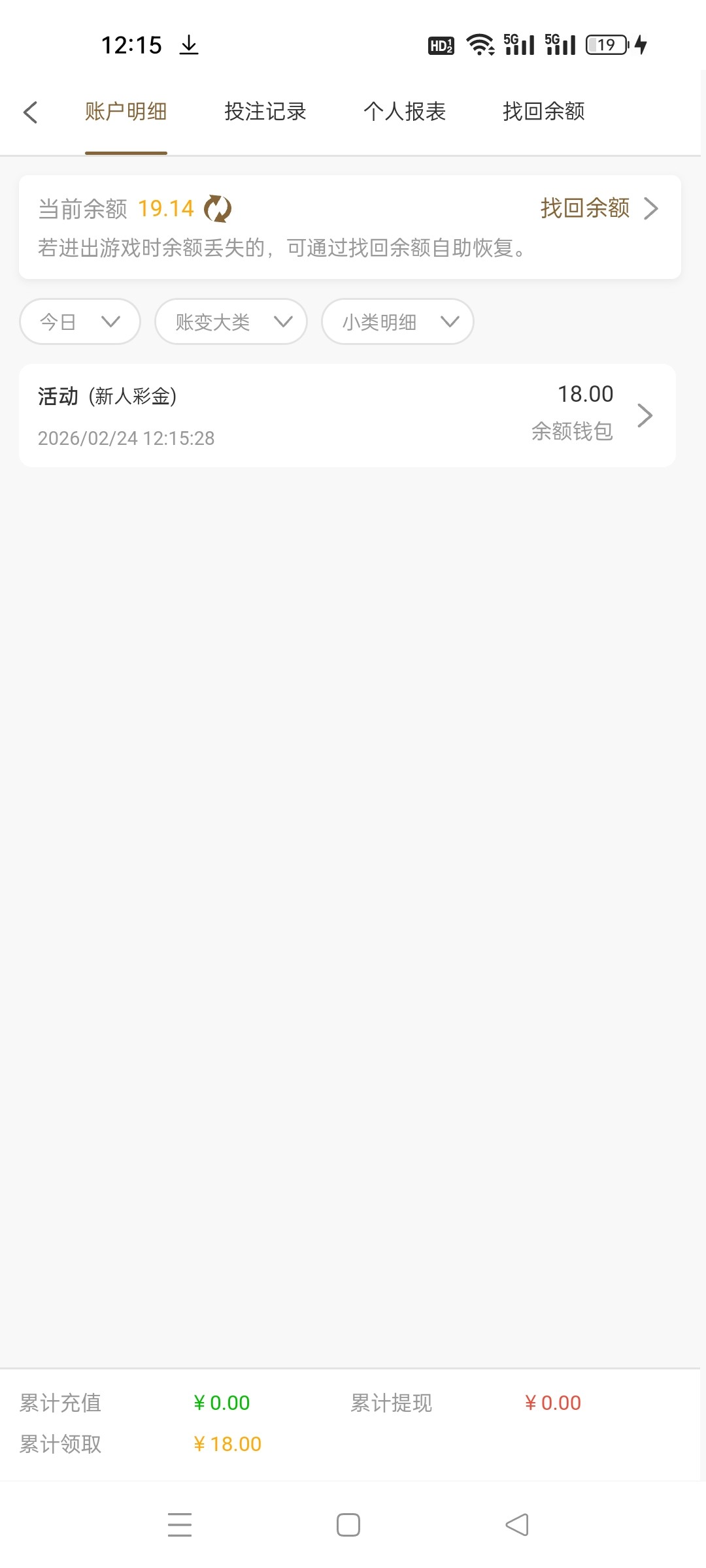Expand the 小类明细 filter dropdown
The image size is (706, 1568).
click(x=397, y=321)
